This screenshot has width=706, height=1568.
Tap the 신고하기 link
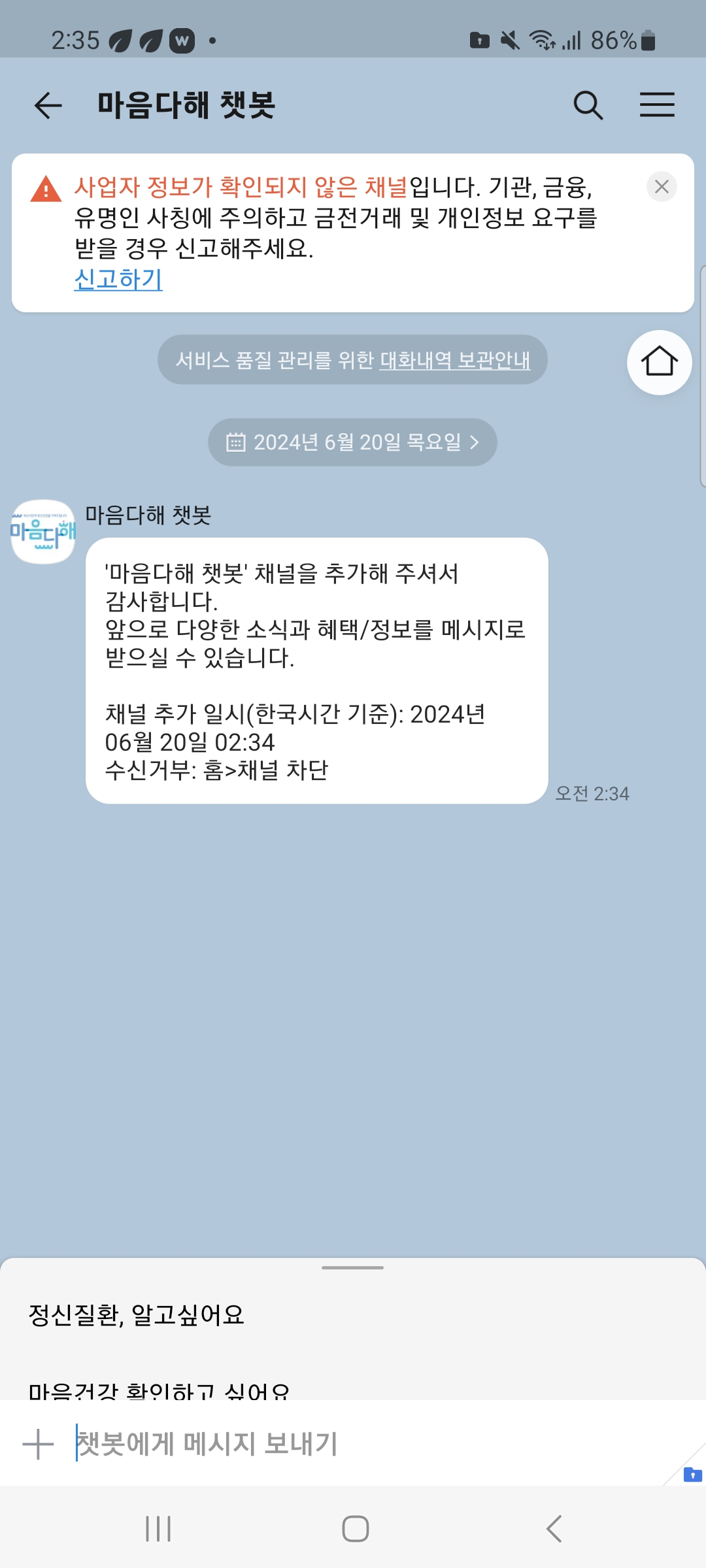(x=118, y=279)
